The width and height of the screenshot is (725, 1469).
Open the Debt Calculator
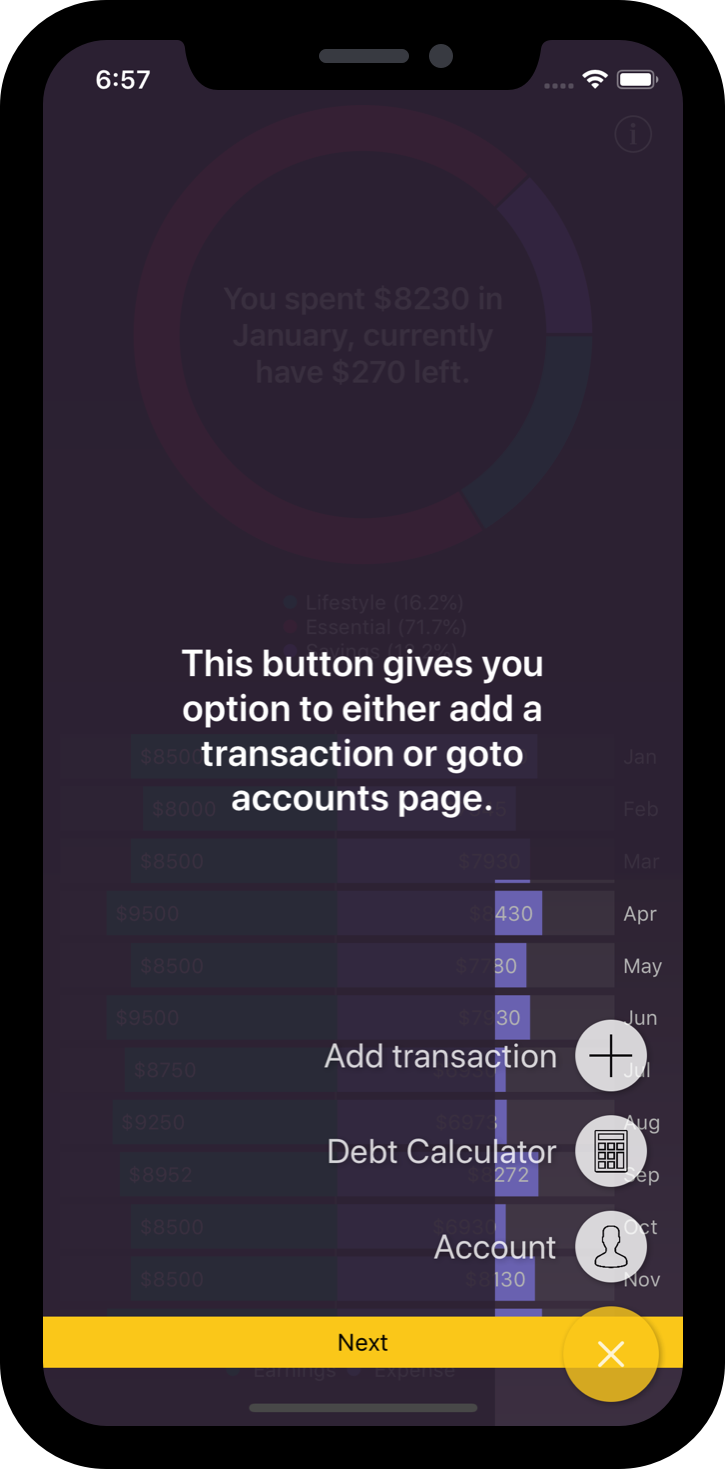pos(610,1151)
